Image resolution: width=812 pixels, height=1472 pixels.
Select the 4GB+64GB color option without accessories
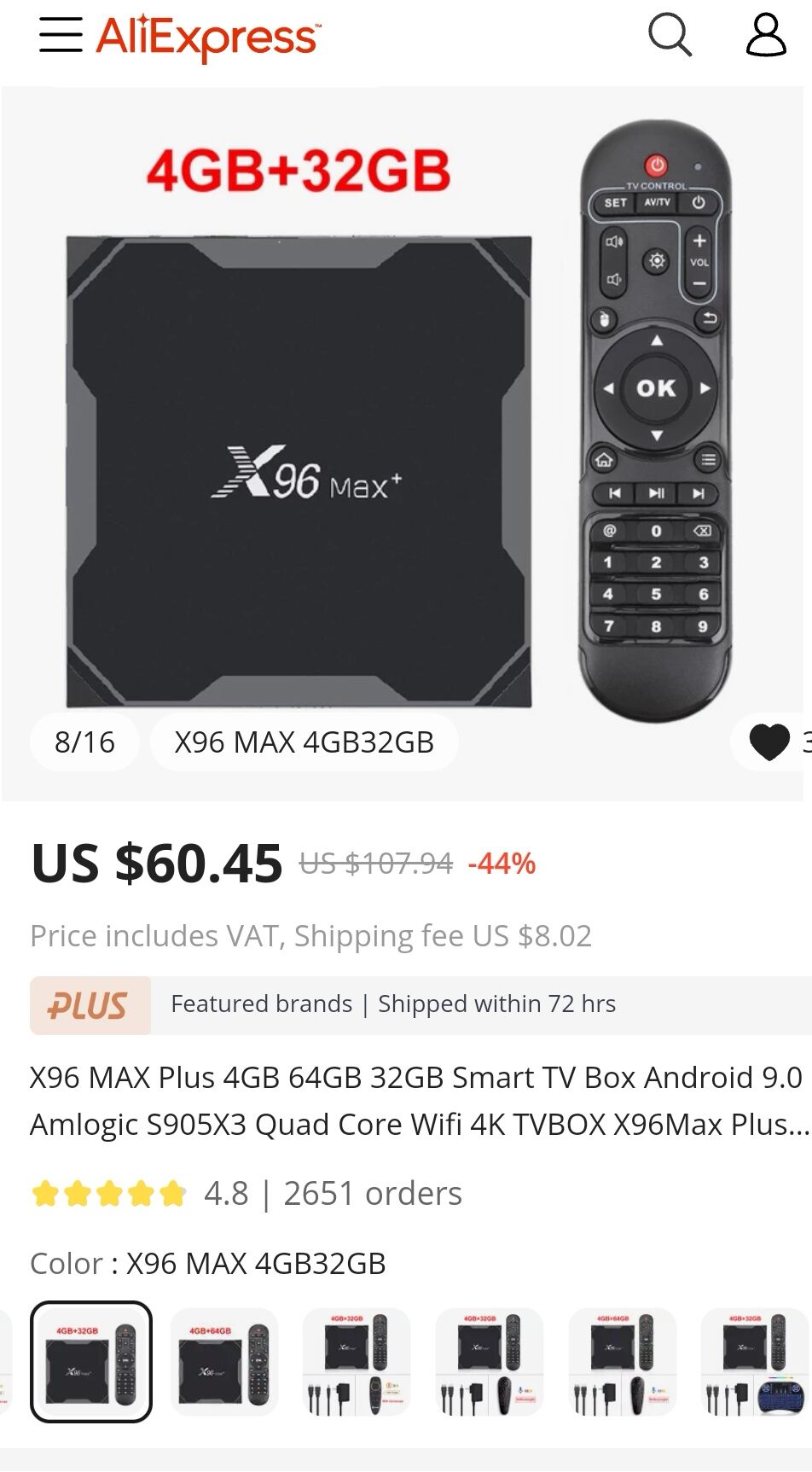tap(224, 1361)
